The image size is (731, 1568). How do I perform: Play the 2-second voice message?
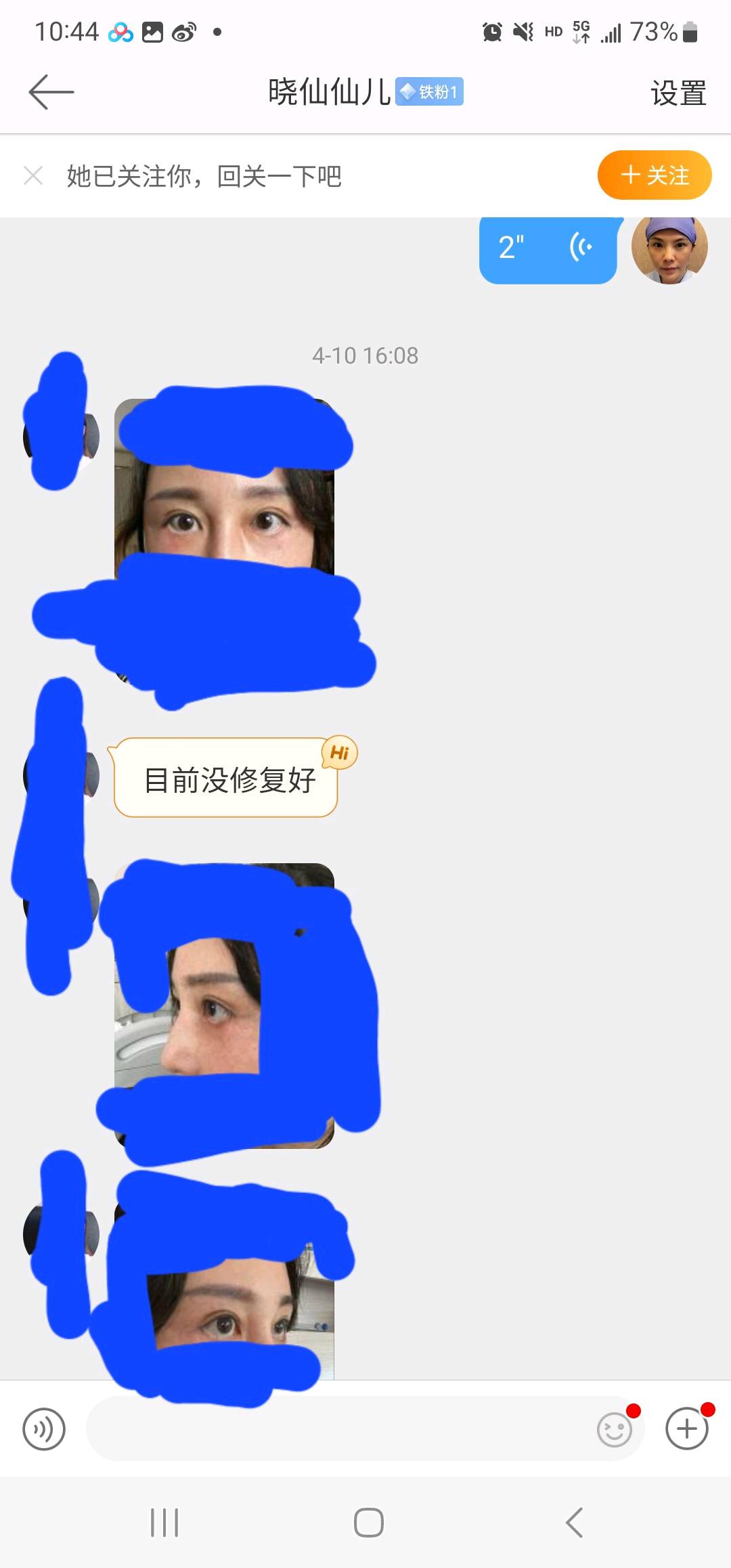point(548,248)
